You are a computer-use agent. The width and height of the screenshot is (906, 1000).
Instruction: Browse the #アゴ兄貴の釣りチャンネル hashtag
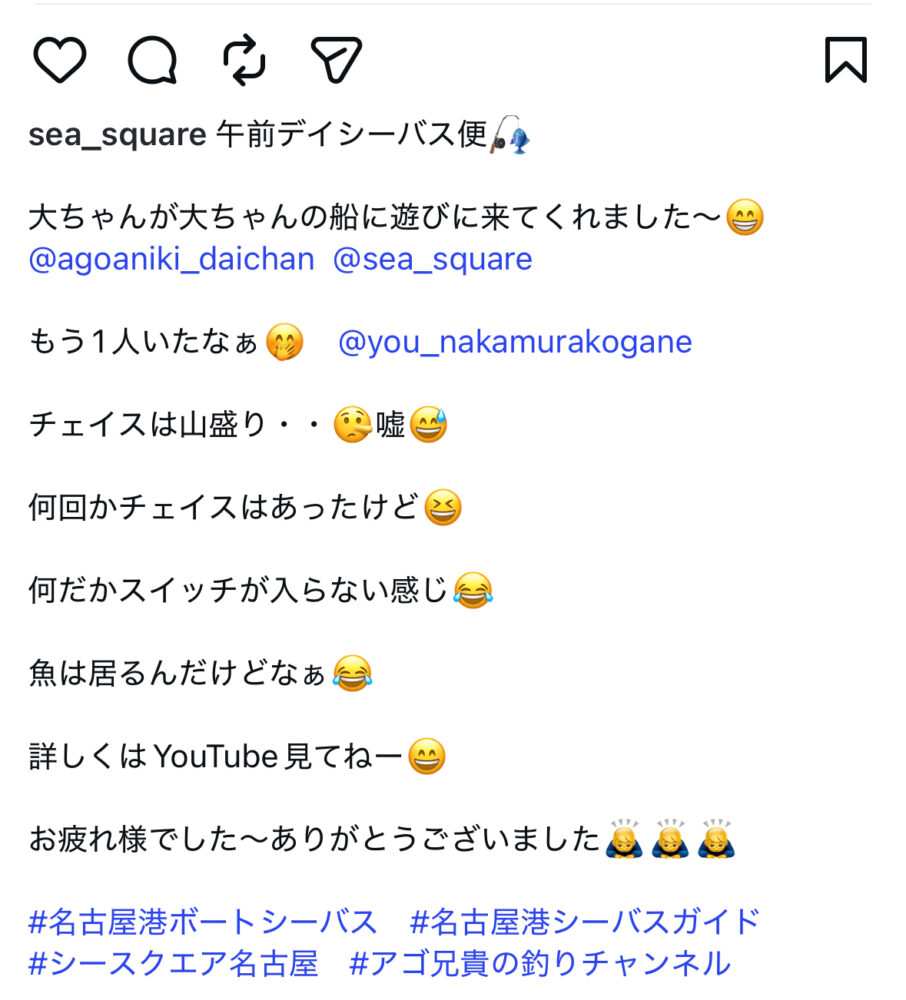[540, 964]
